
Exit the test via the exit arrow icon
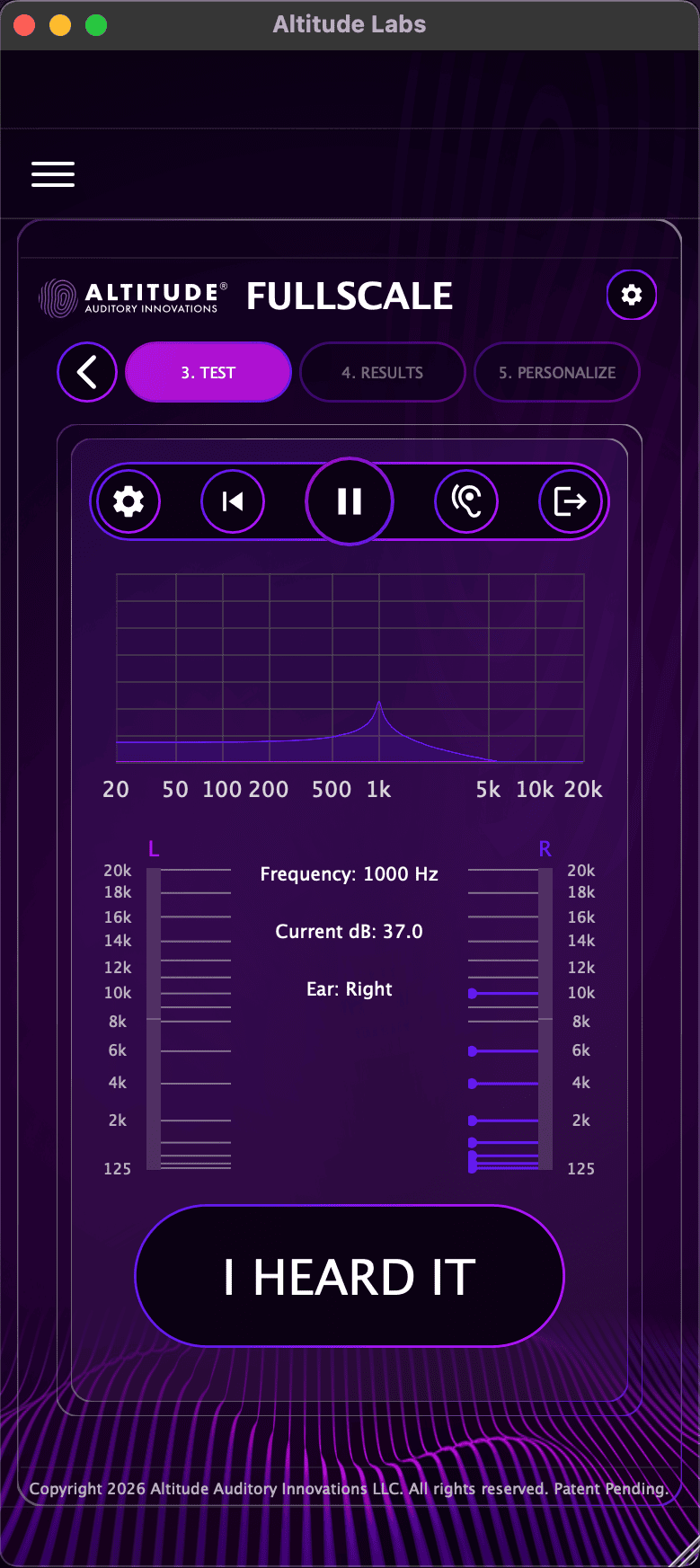point(571,501)
